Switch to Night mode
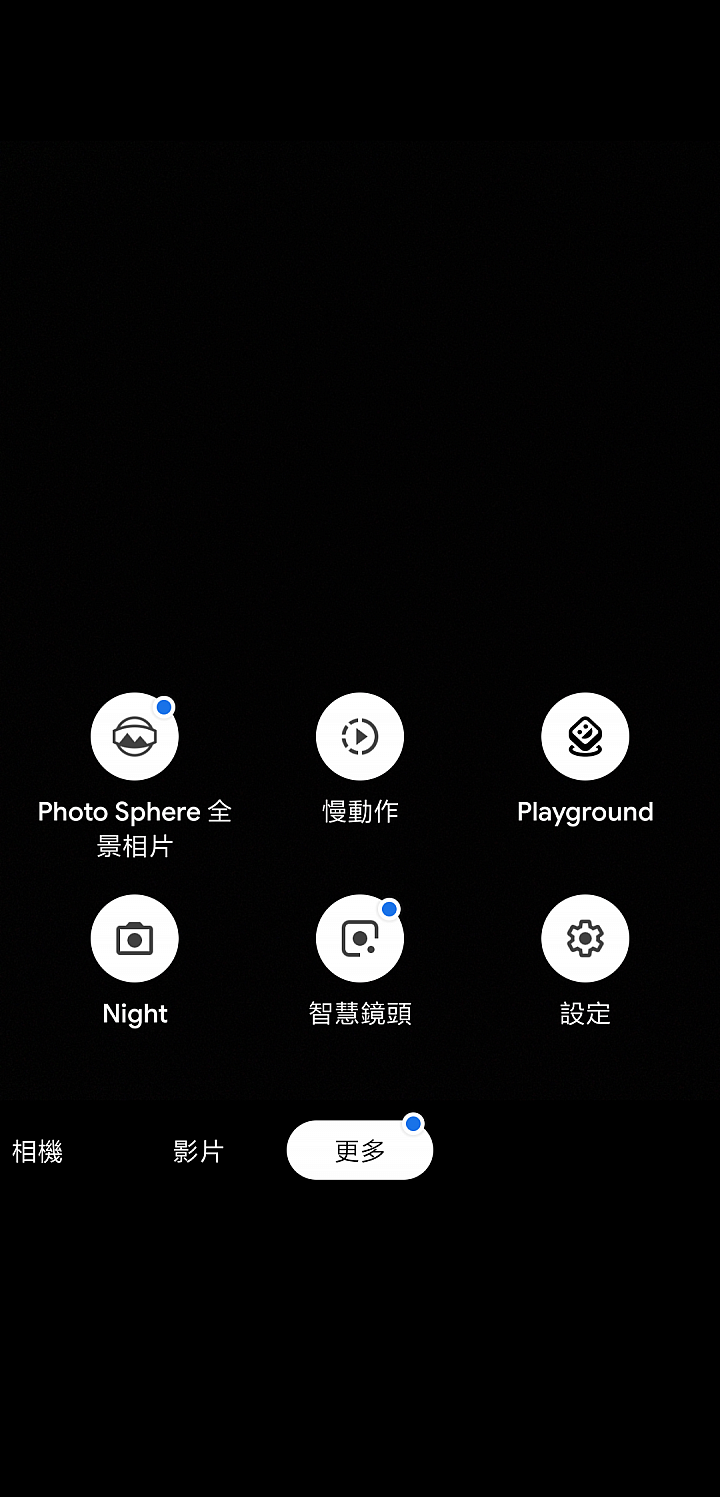This screenshot has width=720, height=1497. tap(135, 939)
